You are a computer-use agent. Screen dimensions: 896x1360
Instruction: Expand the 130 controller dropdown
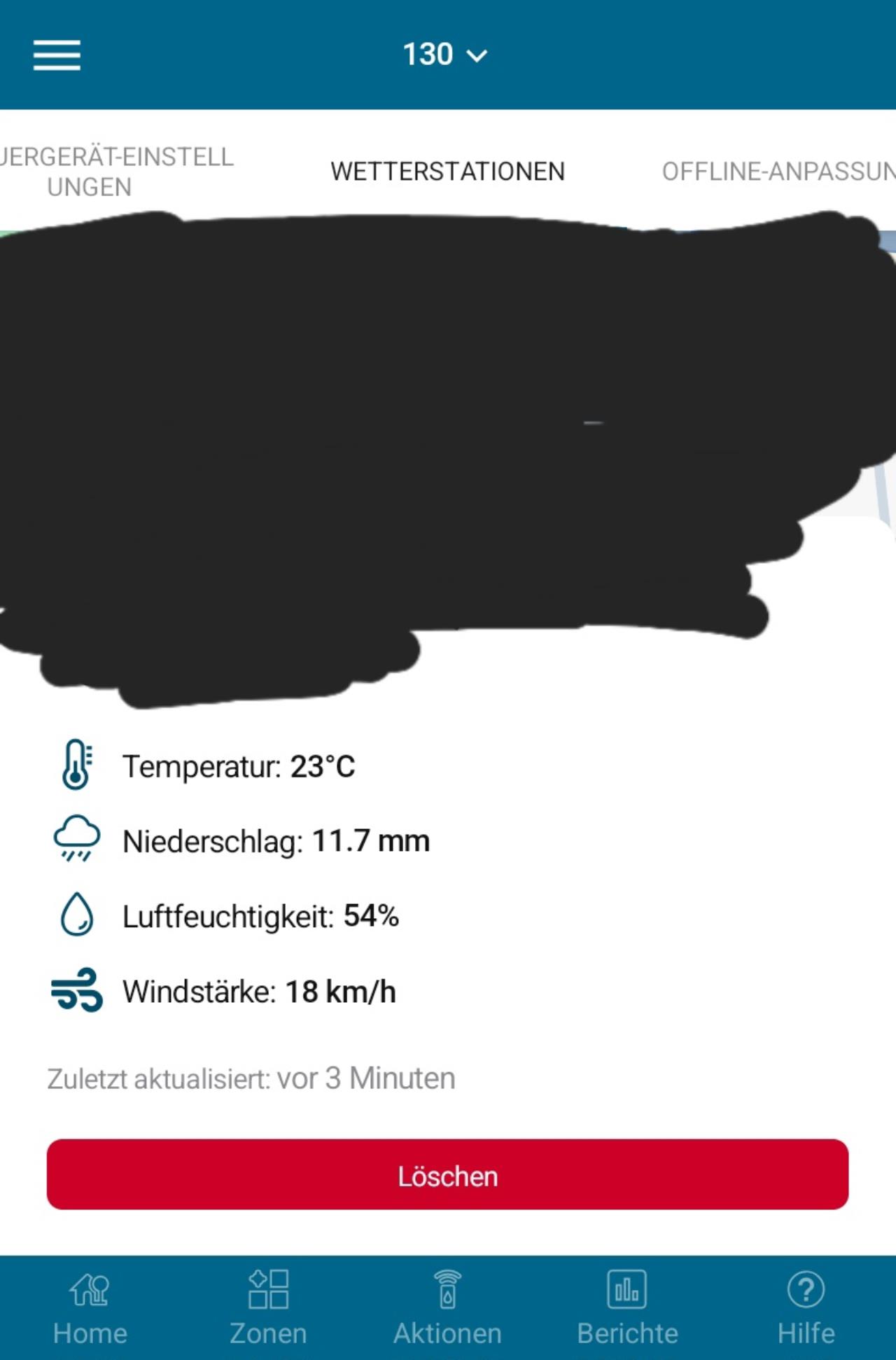tap(445, 55)
